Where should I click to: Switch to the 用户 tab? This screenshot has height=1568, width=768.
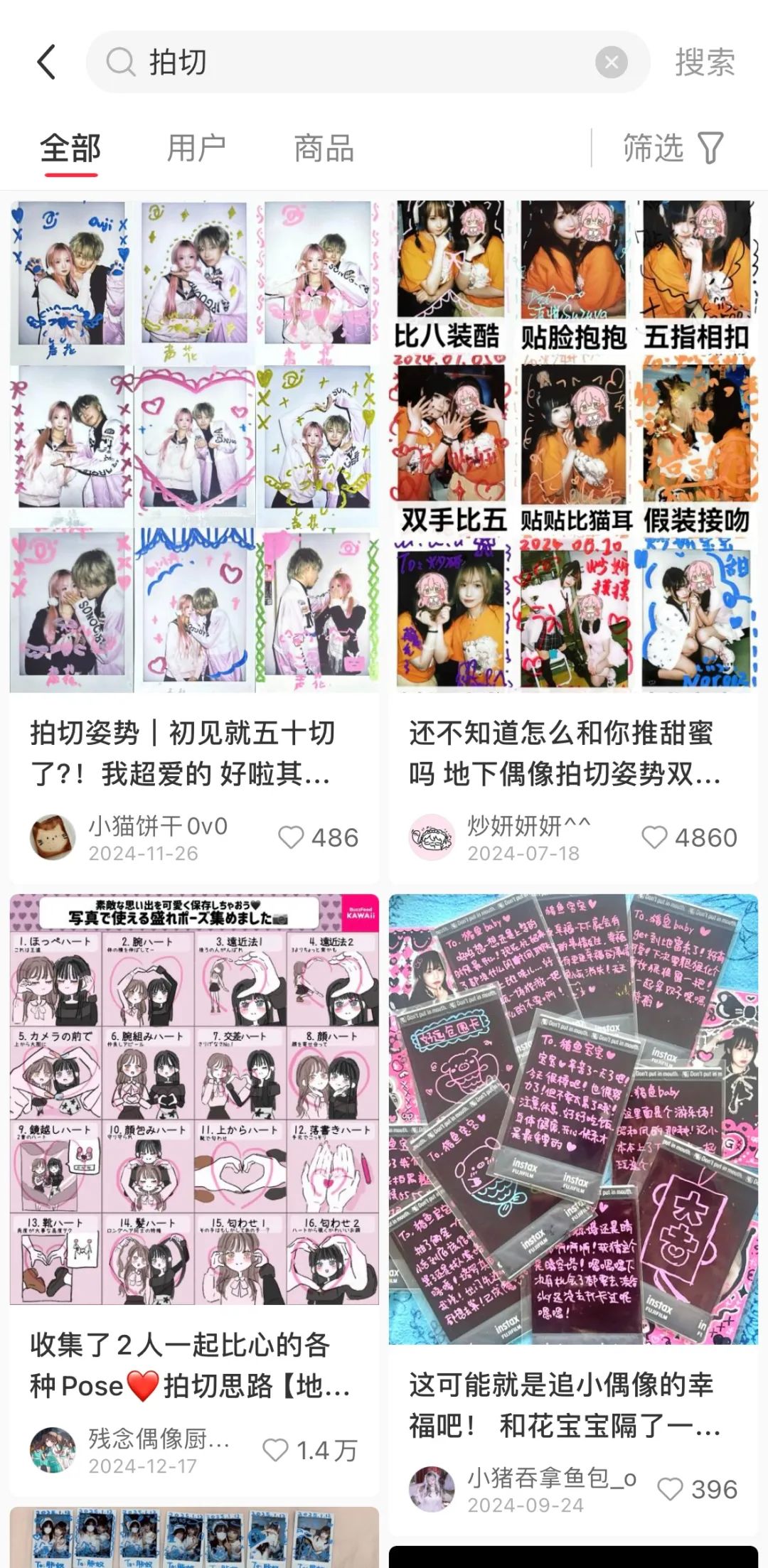(x=196, y=149)
